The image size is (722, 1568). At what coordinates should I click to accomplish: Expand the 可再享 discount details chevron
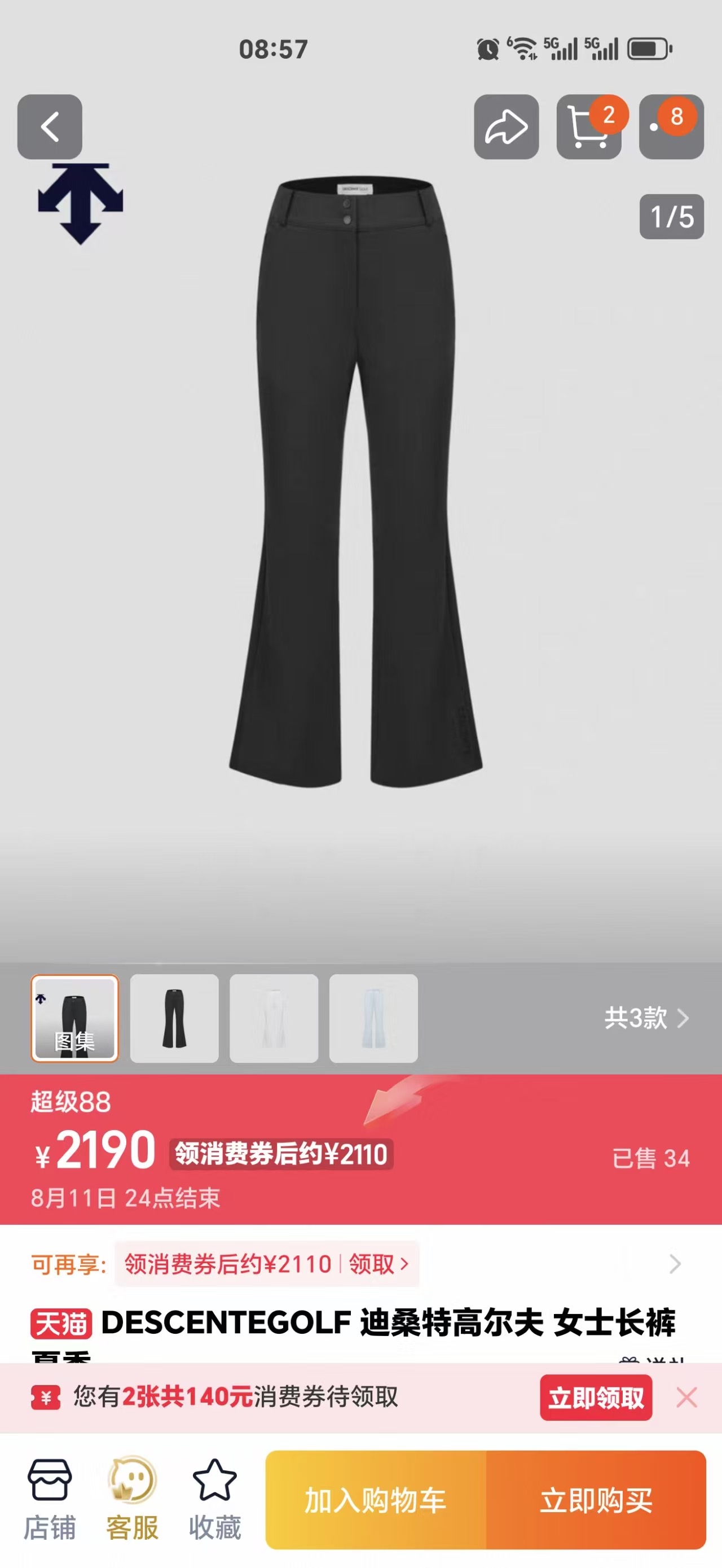pyautogui.click(x=675, y=1264)
